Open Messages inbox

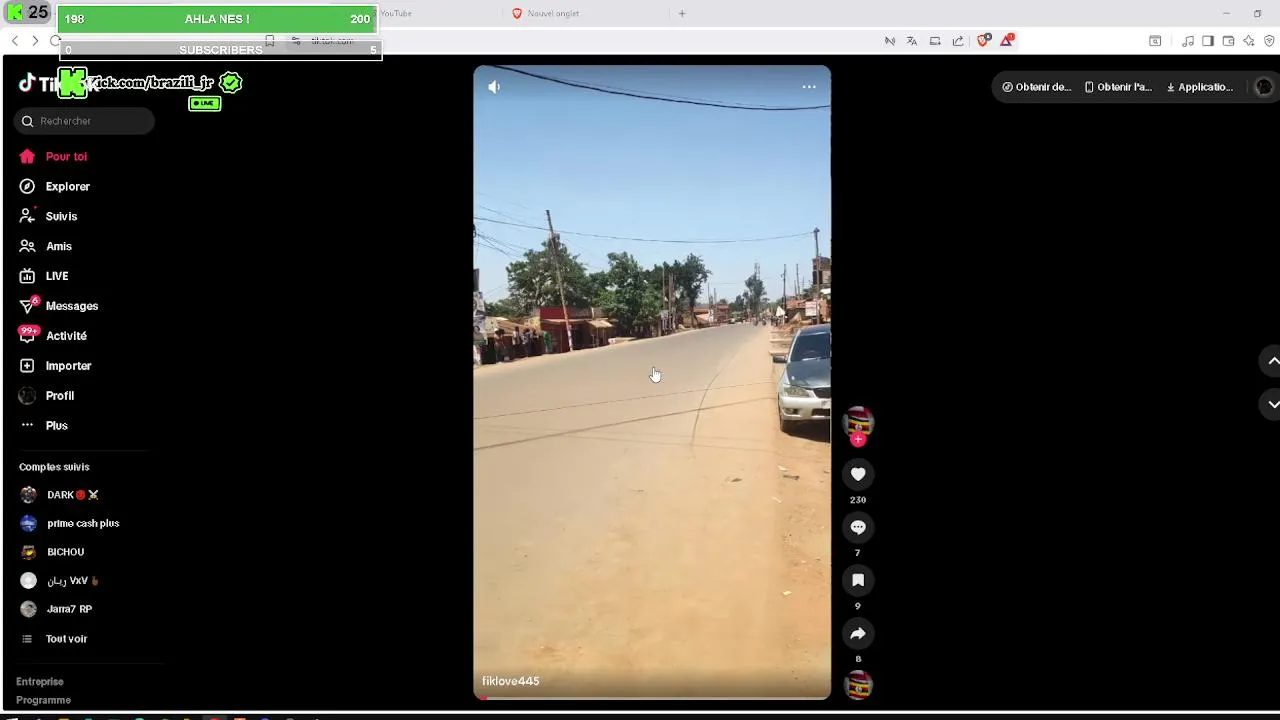coord(71,306)
